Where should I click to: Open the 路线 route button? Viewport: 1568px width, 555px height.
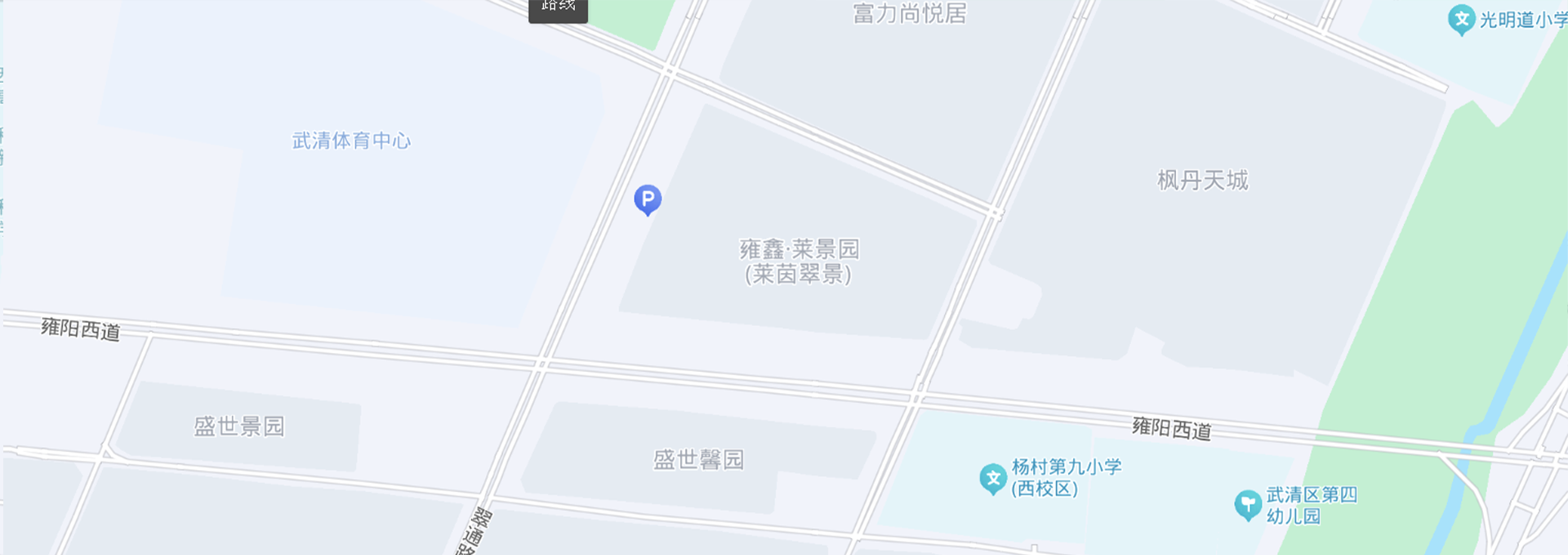(x=558, y=8)
